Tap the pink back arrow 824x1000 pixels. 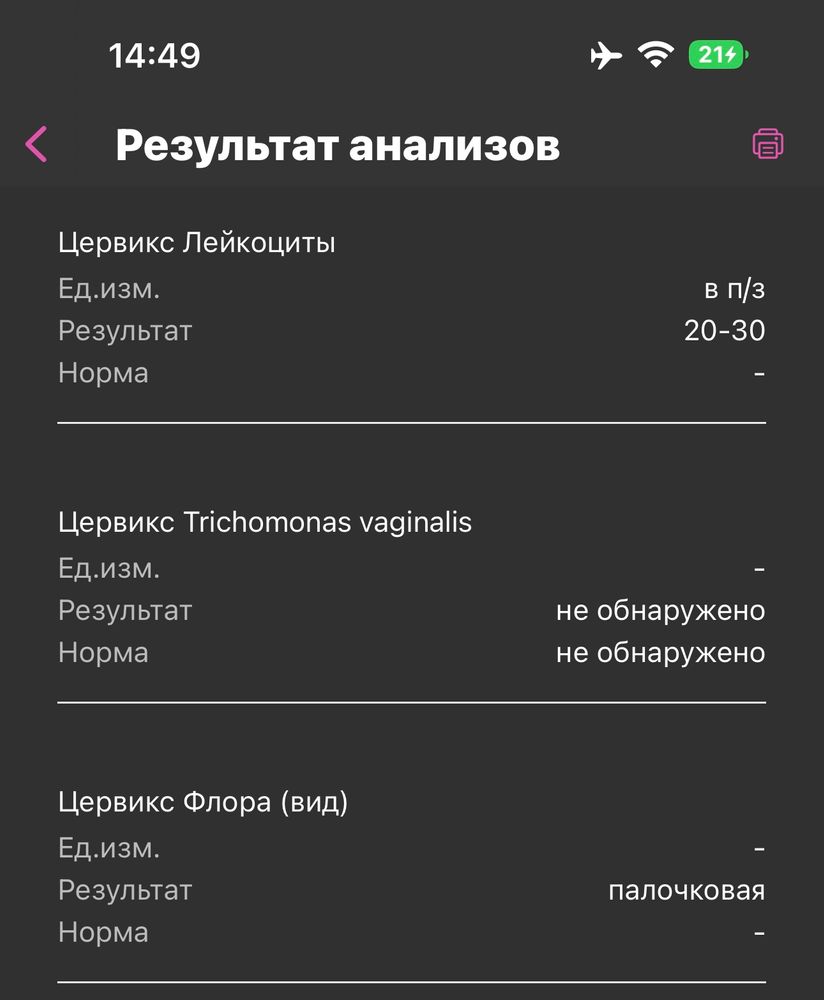coord(36,143)
